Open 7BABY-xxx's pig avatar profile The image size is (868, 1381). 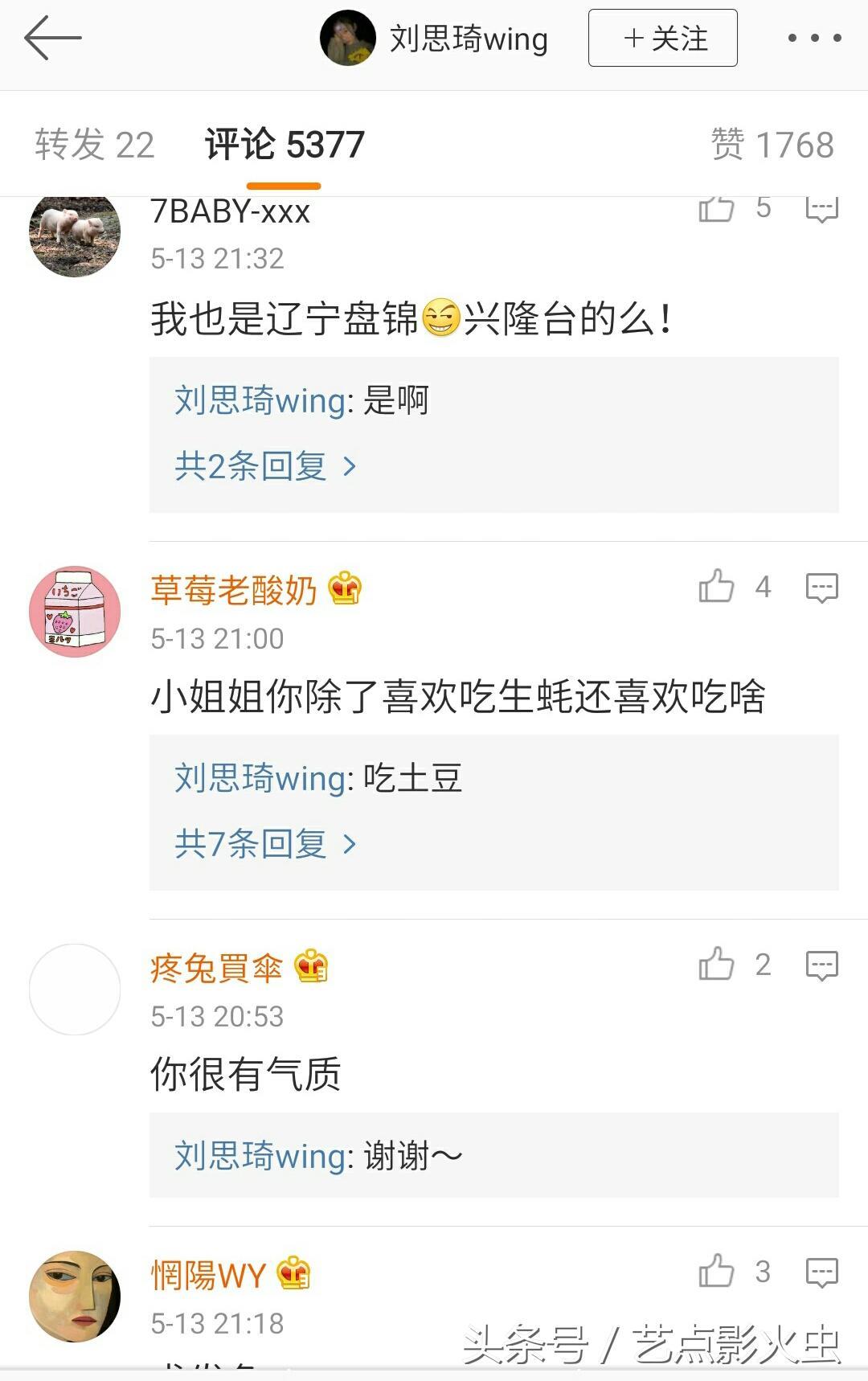pyautogui.click(x=75, y=233)
